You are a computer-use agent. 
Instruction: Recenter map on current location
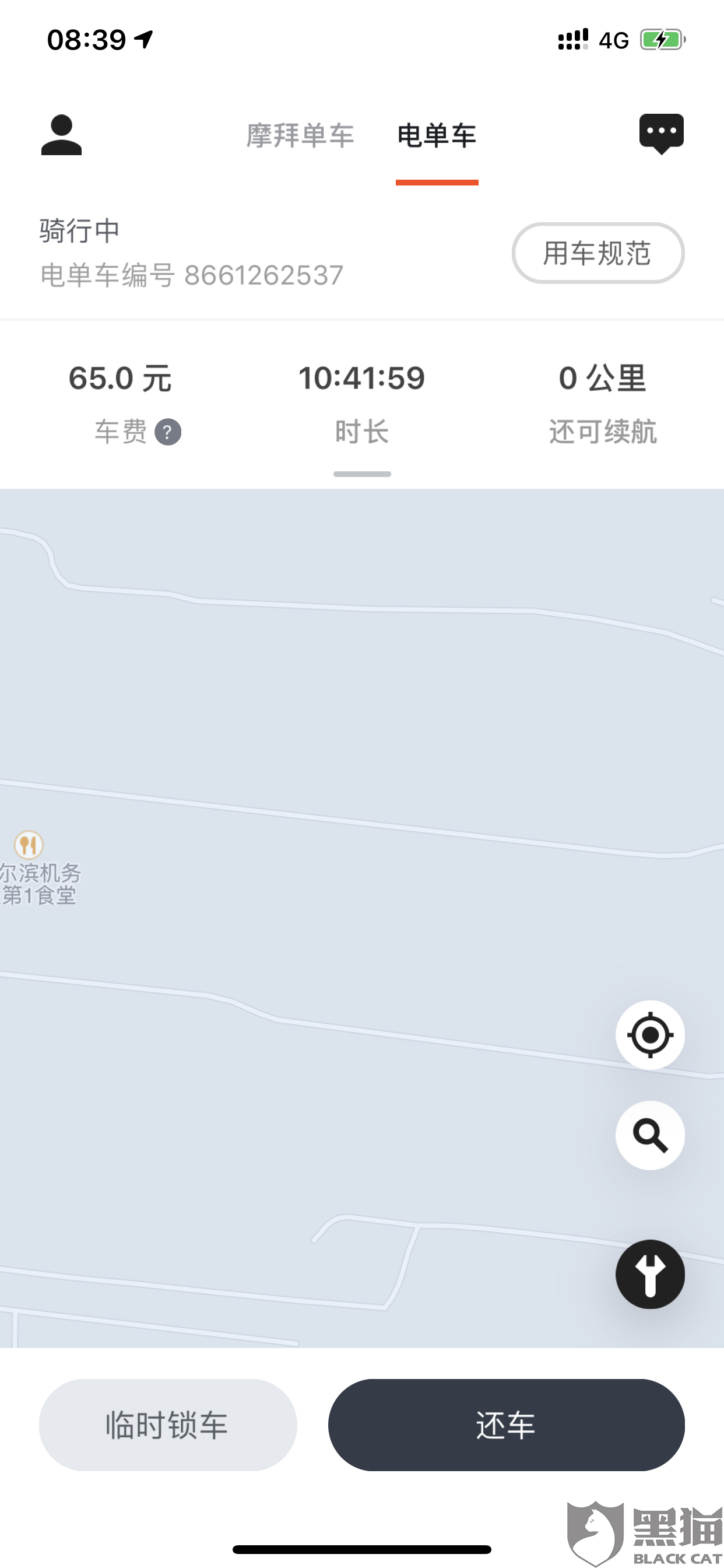(x=650, y=1035)
